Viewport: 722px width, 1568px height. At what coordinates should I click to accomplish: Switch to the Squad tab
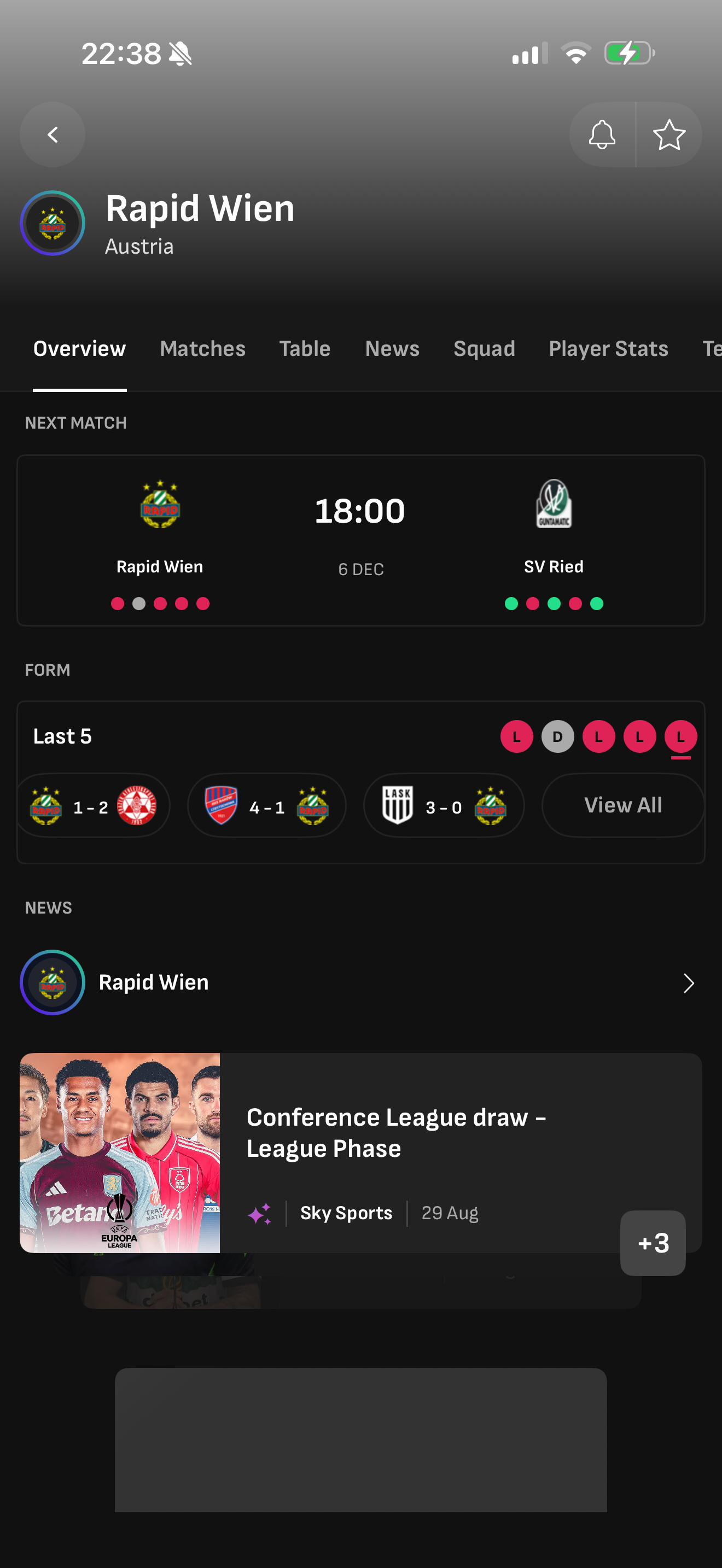484,349
